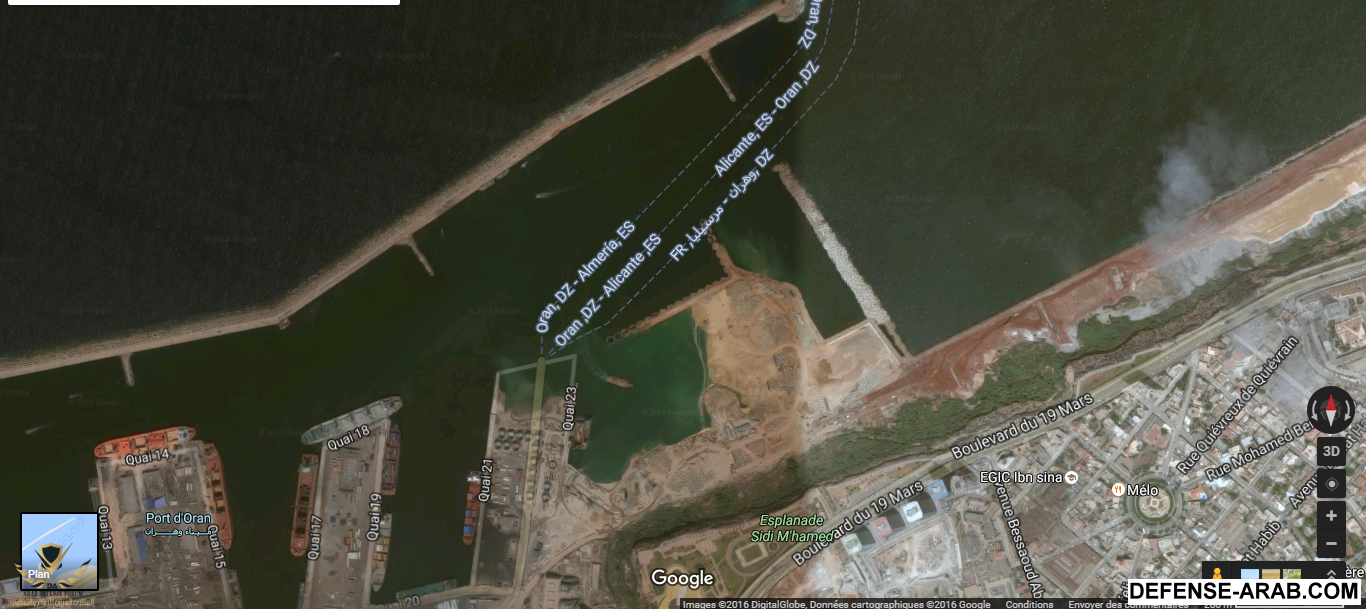Screen dimensions: 1366x609
Task: Select the Mélo restaurant marker
Action: pos(1118,490)
